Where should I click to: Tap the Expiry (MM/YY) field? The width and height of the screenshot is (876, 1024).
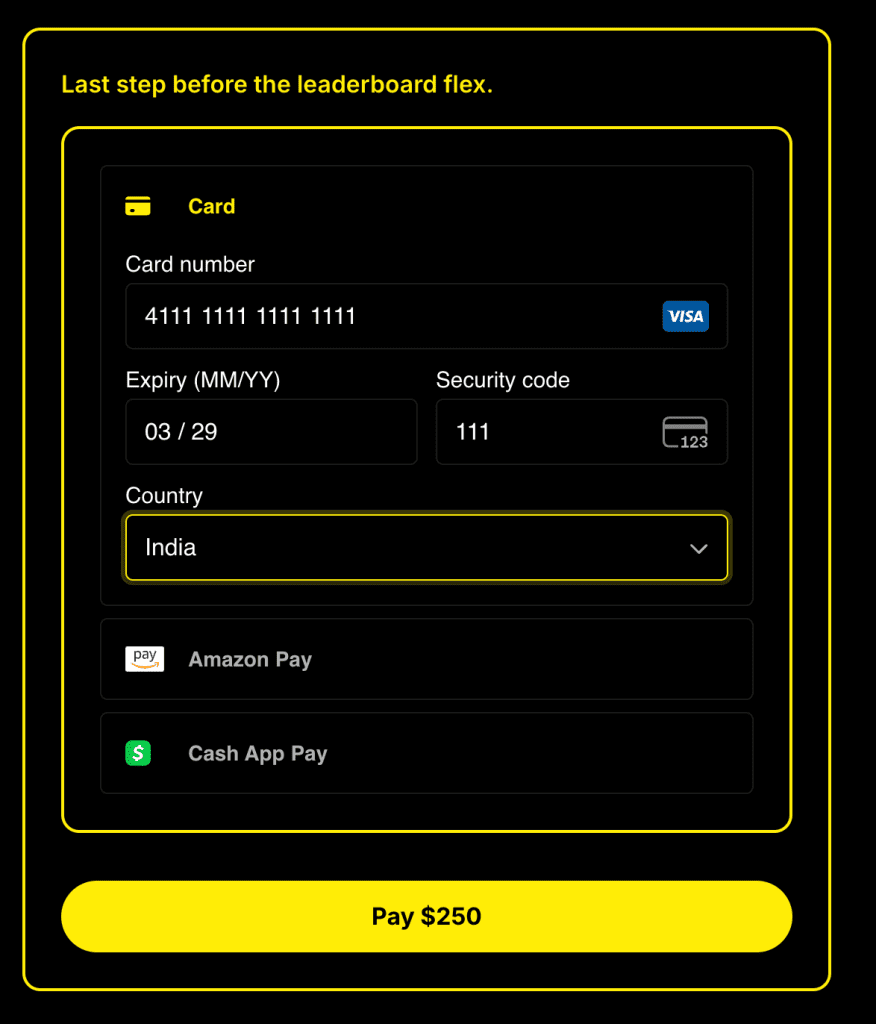pos(271,432)
